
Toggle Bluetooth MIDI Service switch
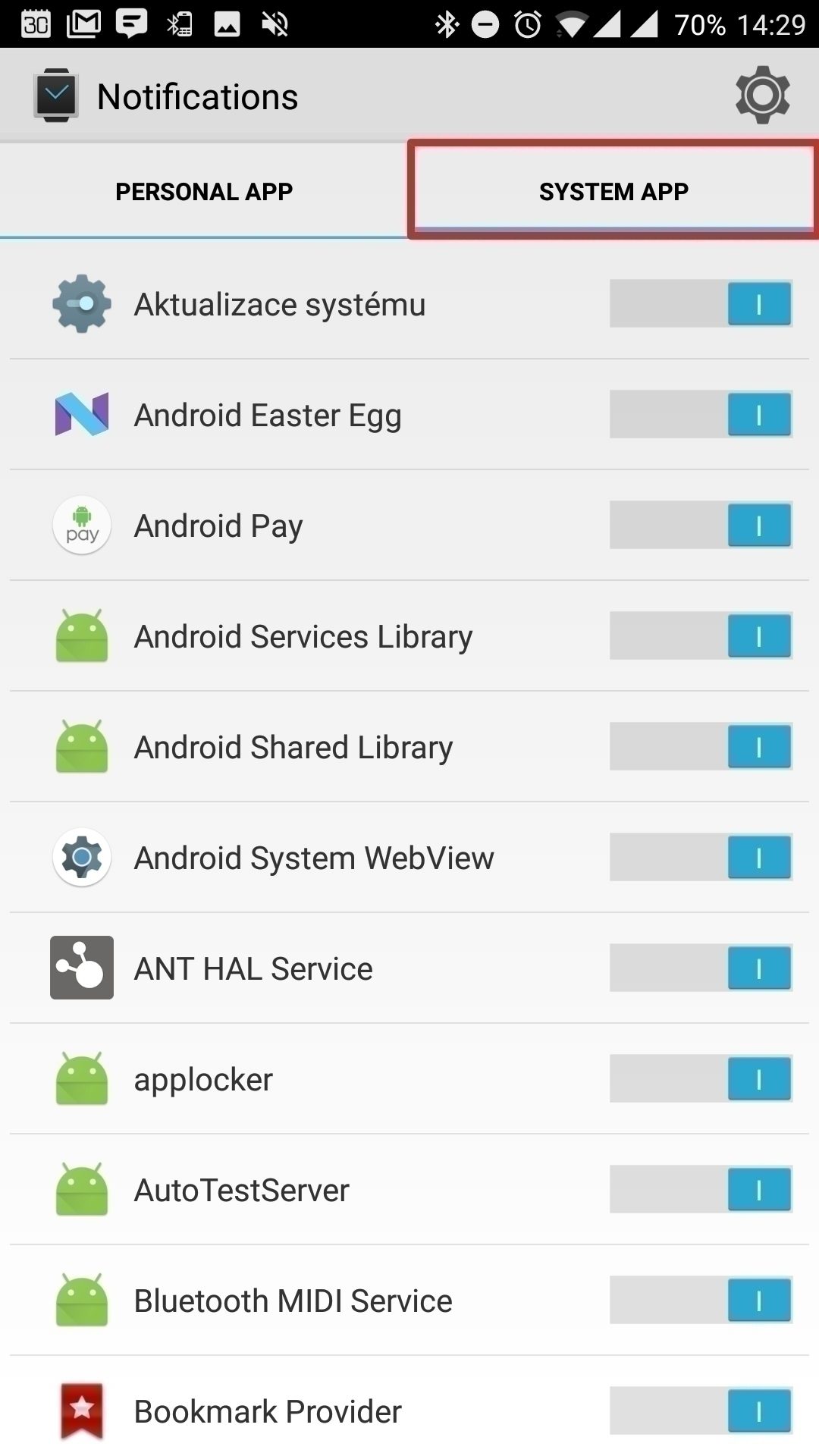point(701,1300)
